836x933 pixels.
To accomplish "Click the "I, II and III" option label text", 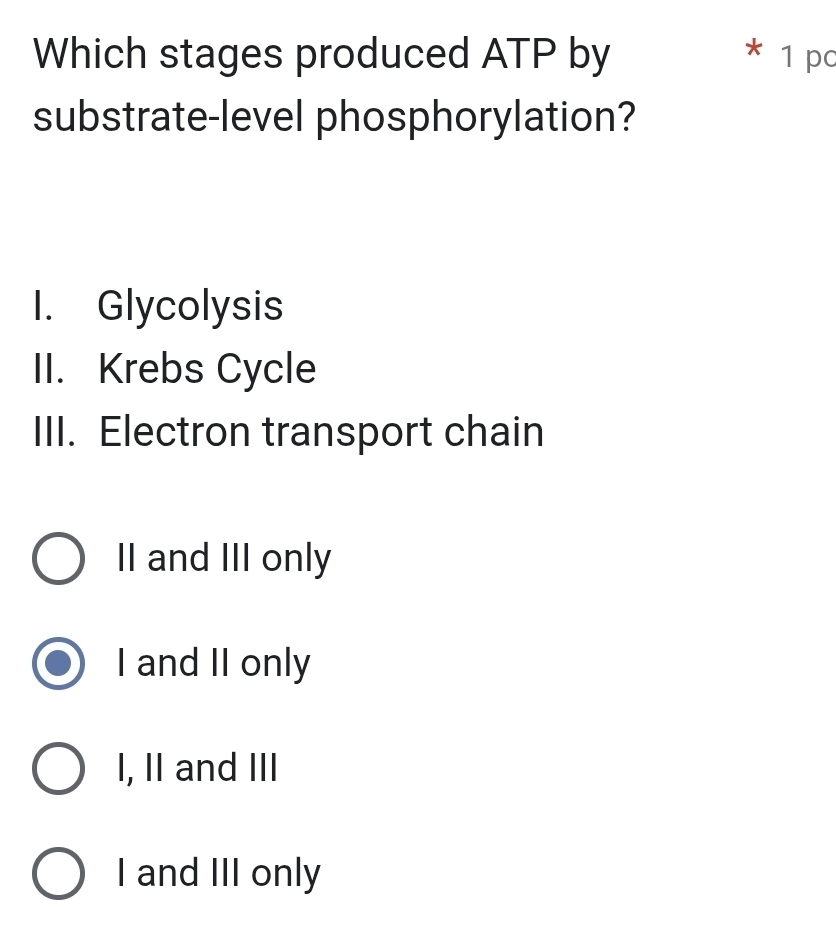I will point(196,768).
